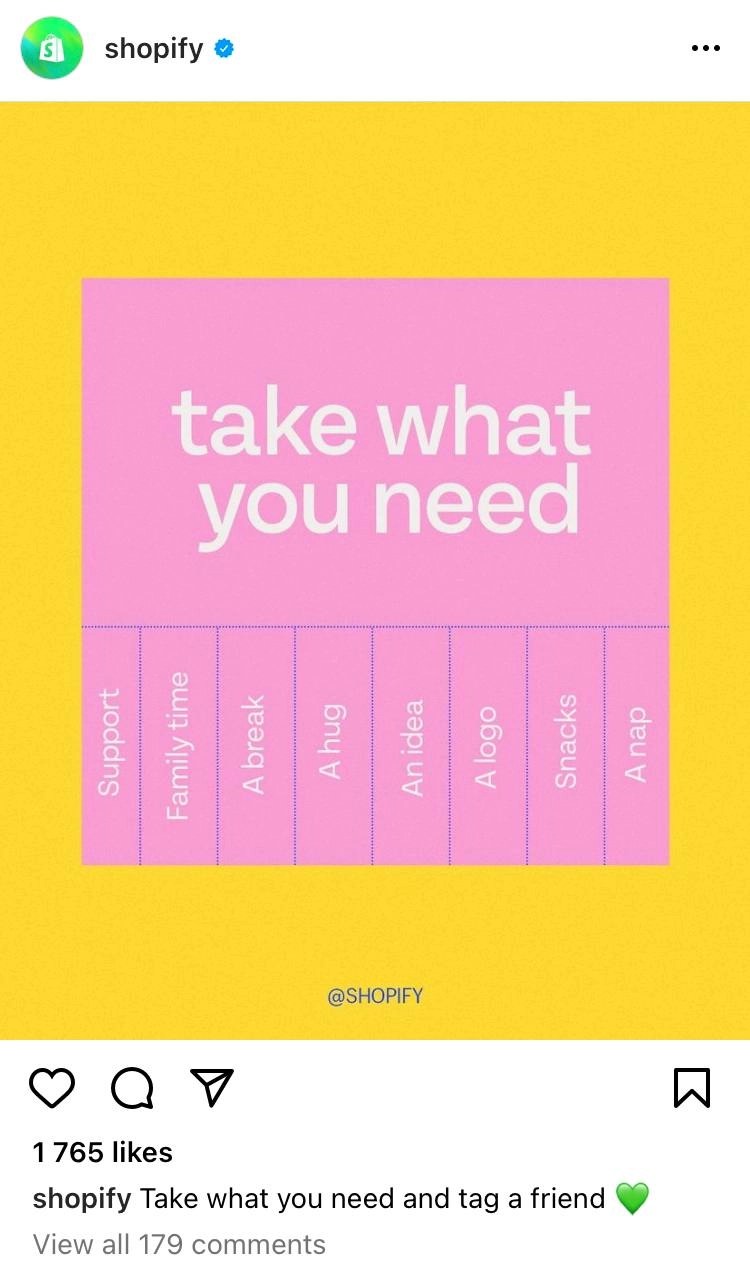The height and width of the screenshot is (1267, 750).
Task: Click the @SHOPIFY handle below the flyer
Action: click(375, 996)
